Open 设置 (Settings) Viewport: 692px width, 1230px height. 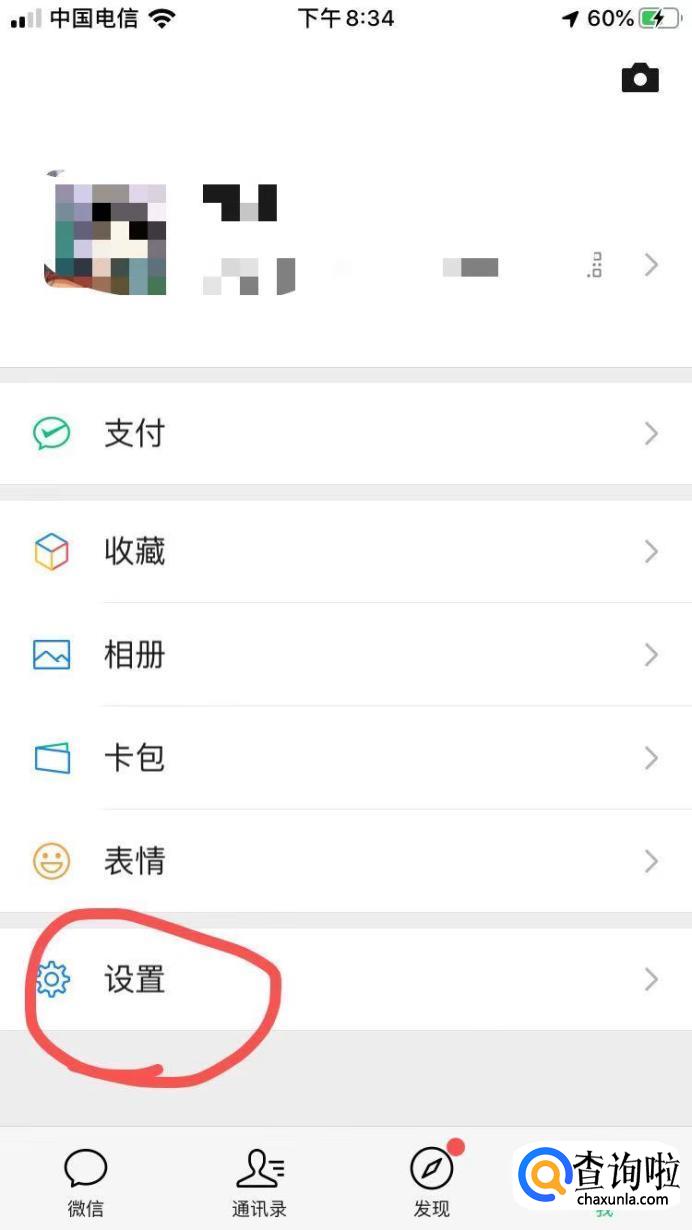345,979
